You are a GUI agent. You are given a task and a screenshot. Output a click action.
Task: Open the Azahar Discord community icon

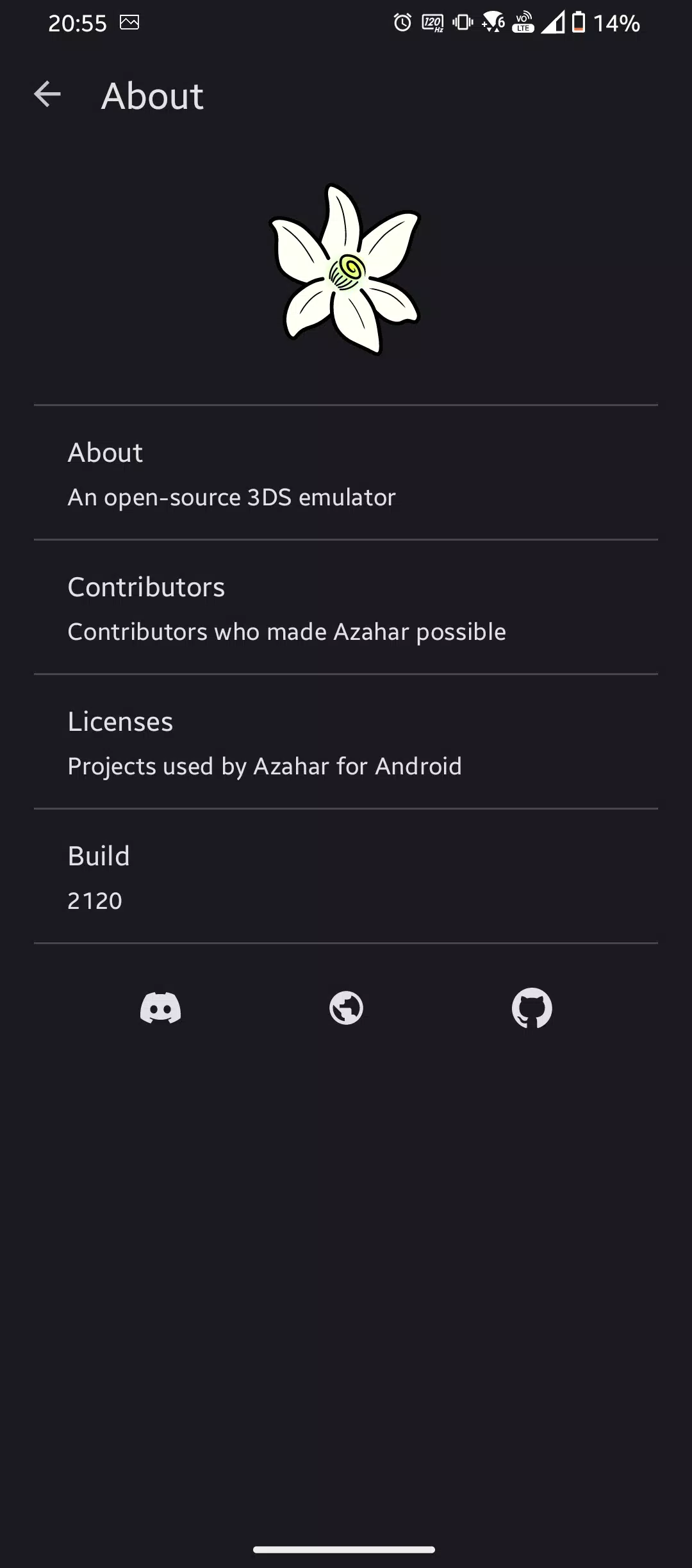coord(160,1008)
